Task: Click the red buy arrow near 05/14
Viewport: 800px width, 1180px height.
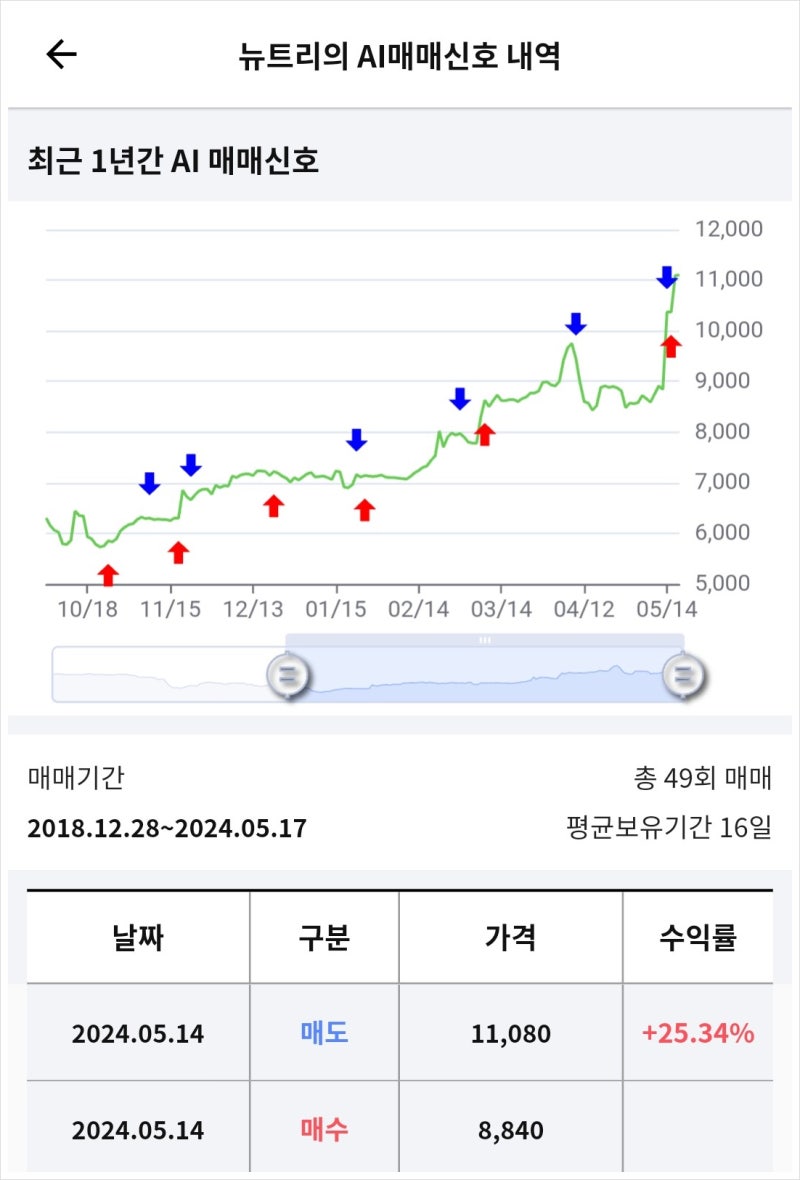Action: tap(671, 345)
